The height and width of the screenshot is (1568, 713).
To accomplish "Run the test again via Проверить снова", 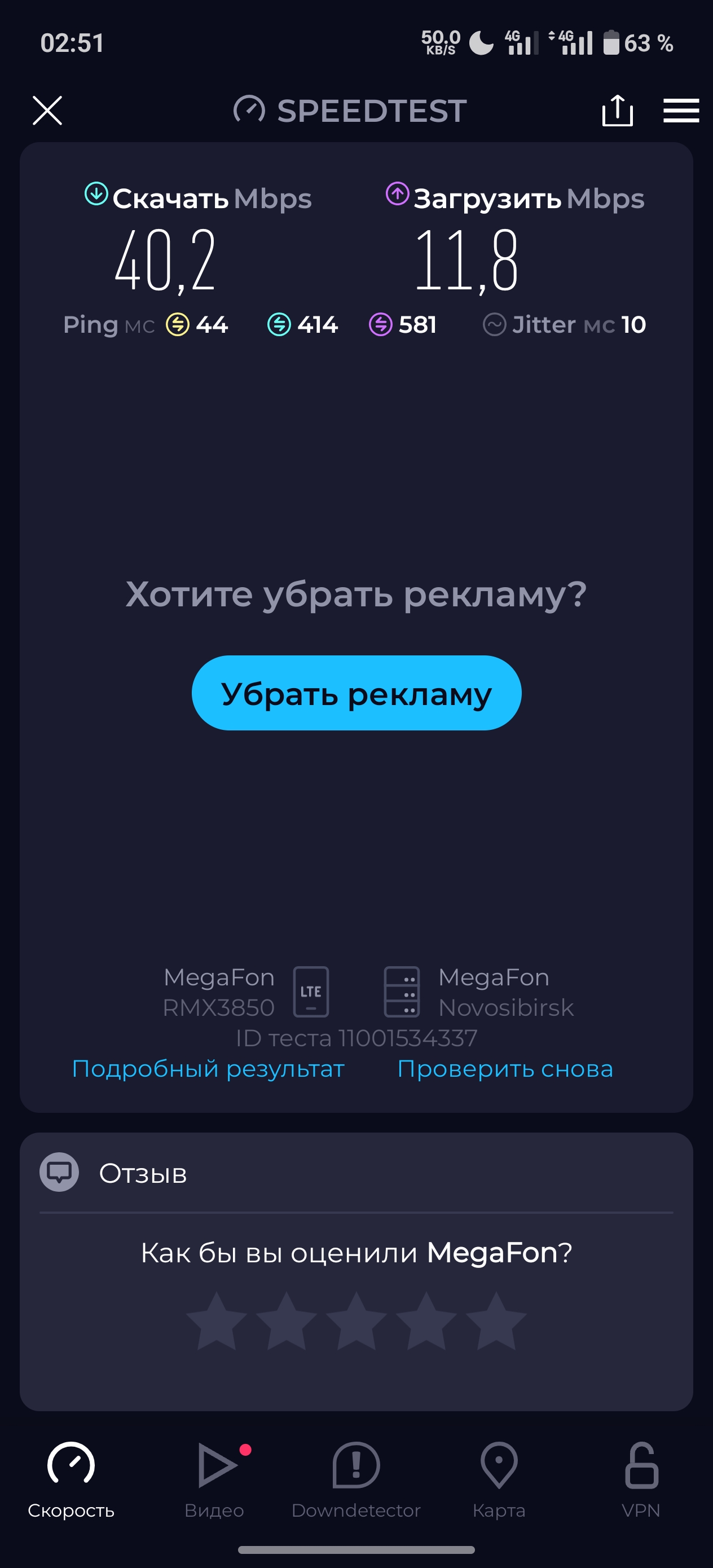I will pos(505,1069).
